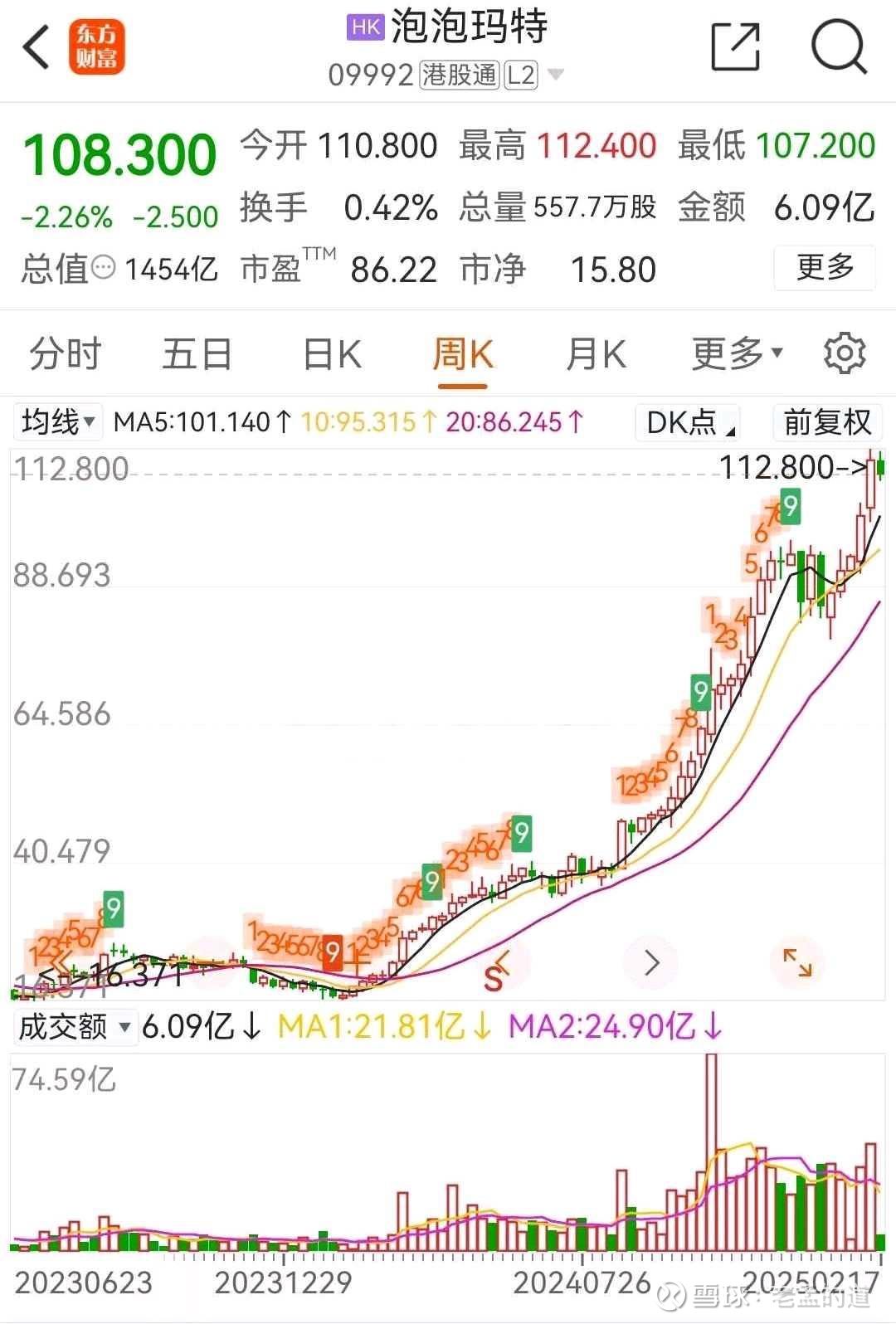Image resolution: width=896 pixels, height=1324 pixels.
Task: Open the 均线 indicator dropdown
Action: pos(58,422)
